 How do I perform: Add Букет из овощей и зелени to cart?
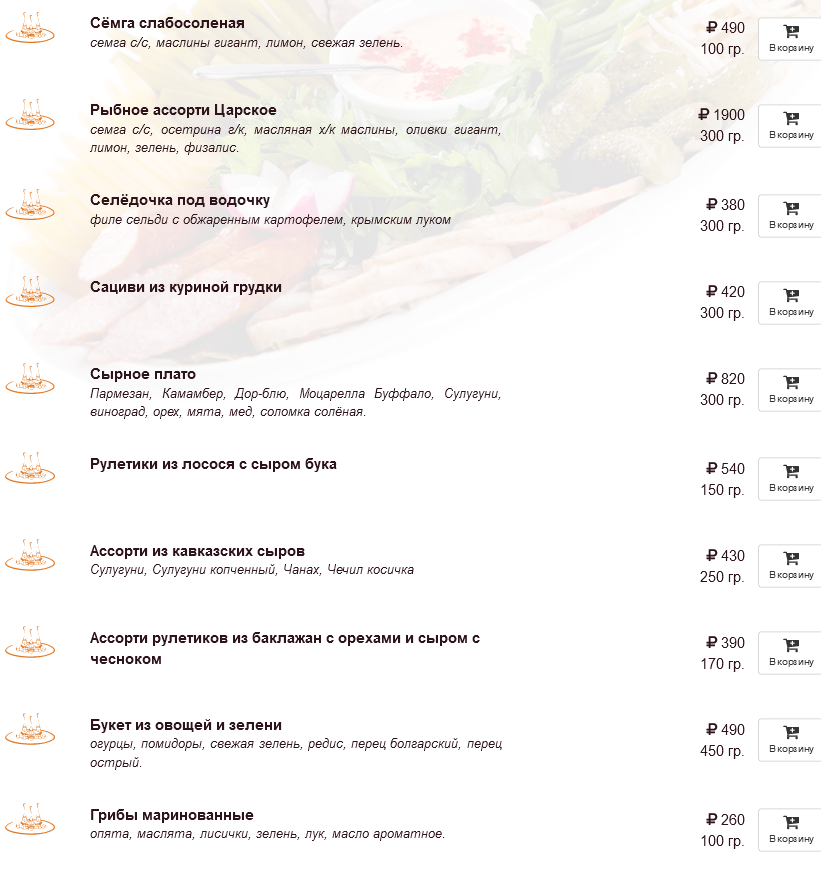pyautogui.click(x=790, y=740)
